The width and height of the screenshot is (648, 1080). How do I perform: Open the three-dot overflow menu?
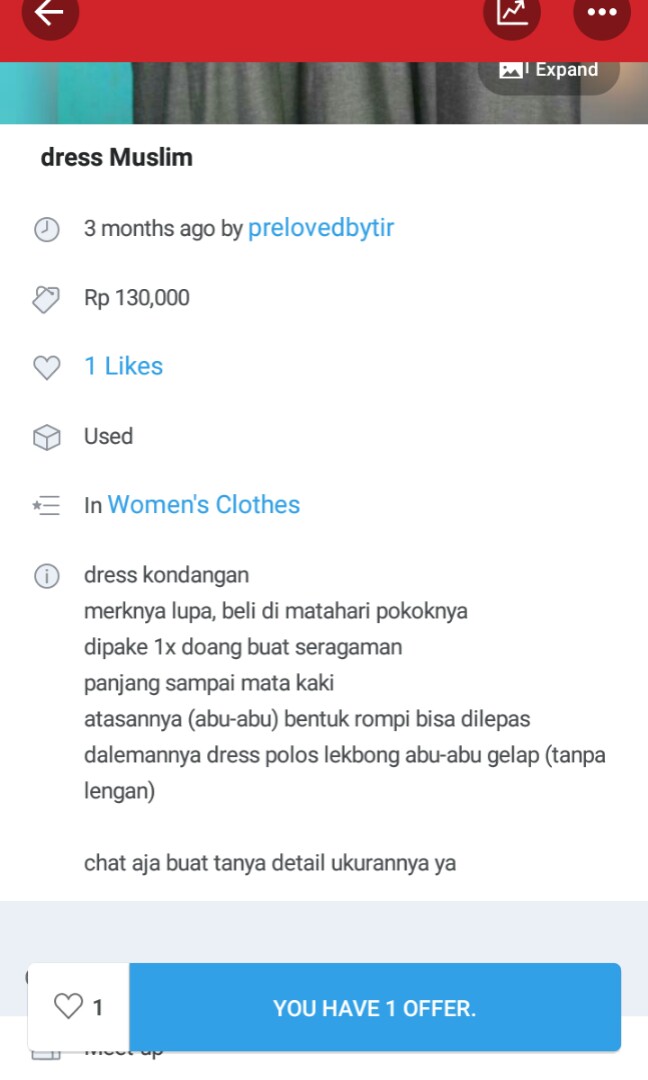point(602,12)
